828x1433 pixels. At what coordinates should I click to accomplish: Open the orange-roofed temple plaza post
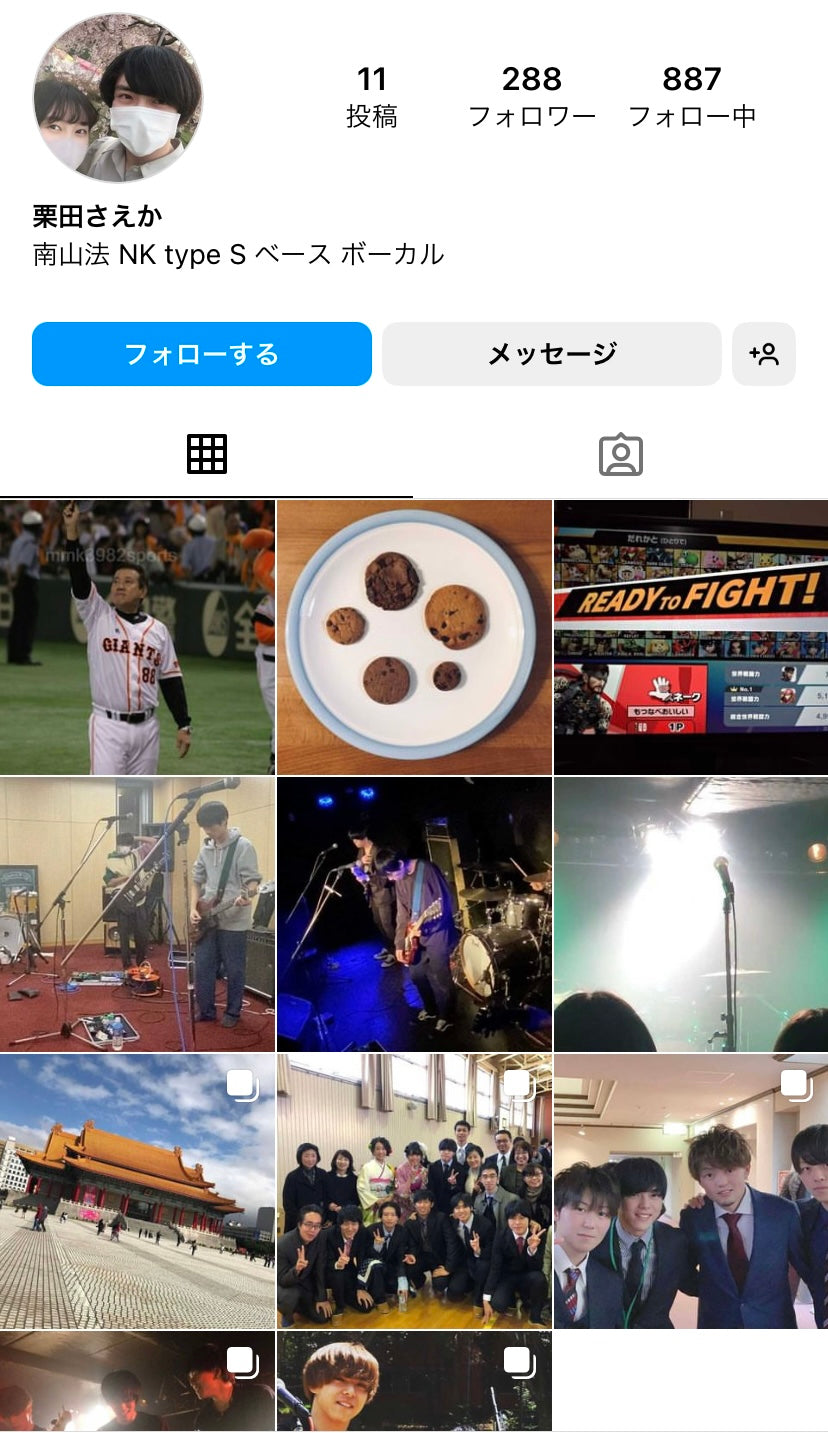137,1191
